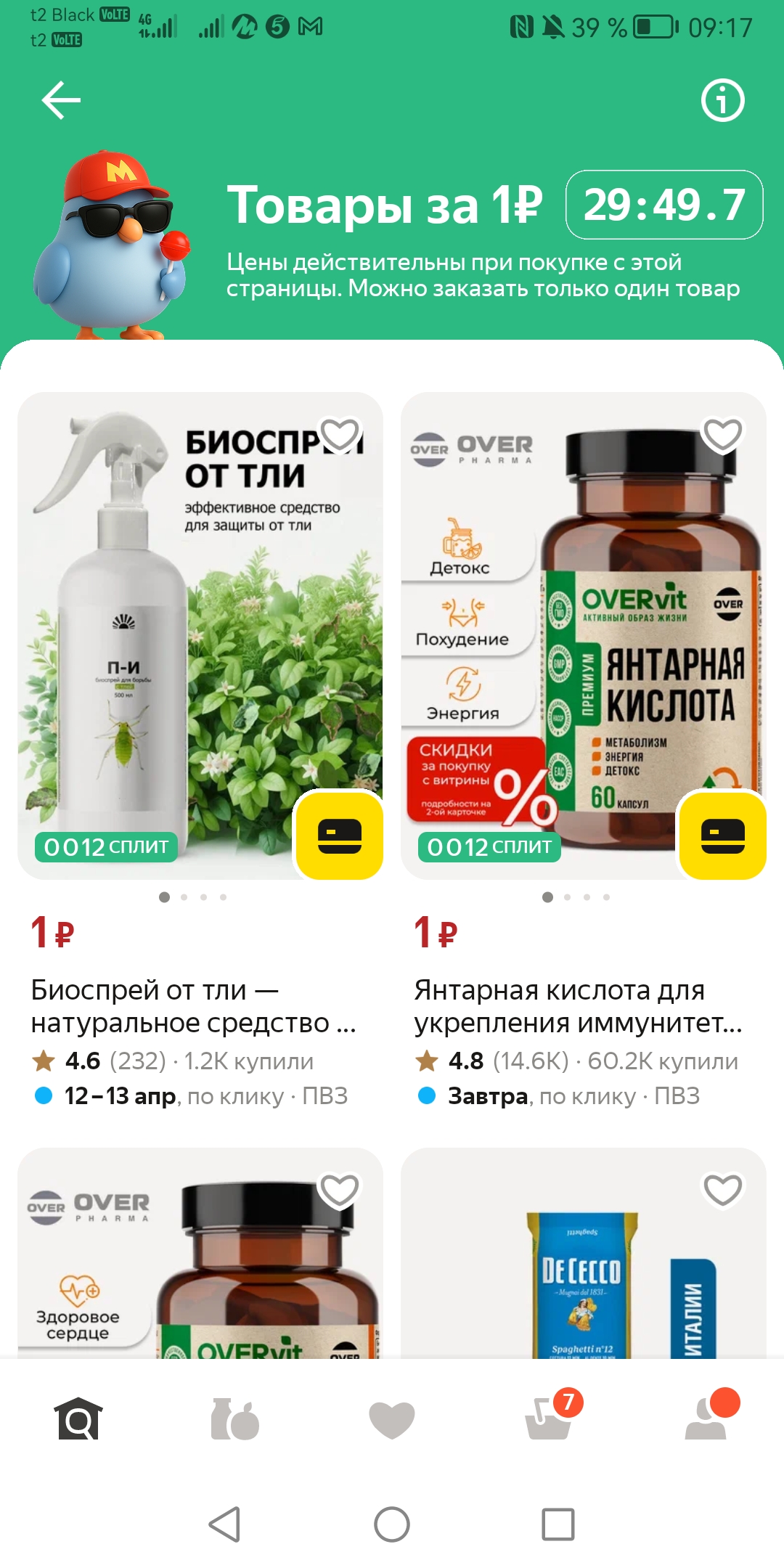Add Биоспрей от тли to cart
Screen dimensions: 784x1568
(x=339, y=836)
